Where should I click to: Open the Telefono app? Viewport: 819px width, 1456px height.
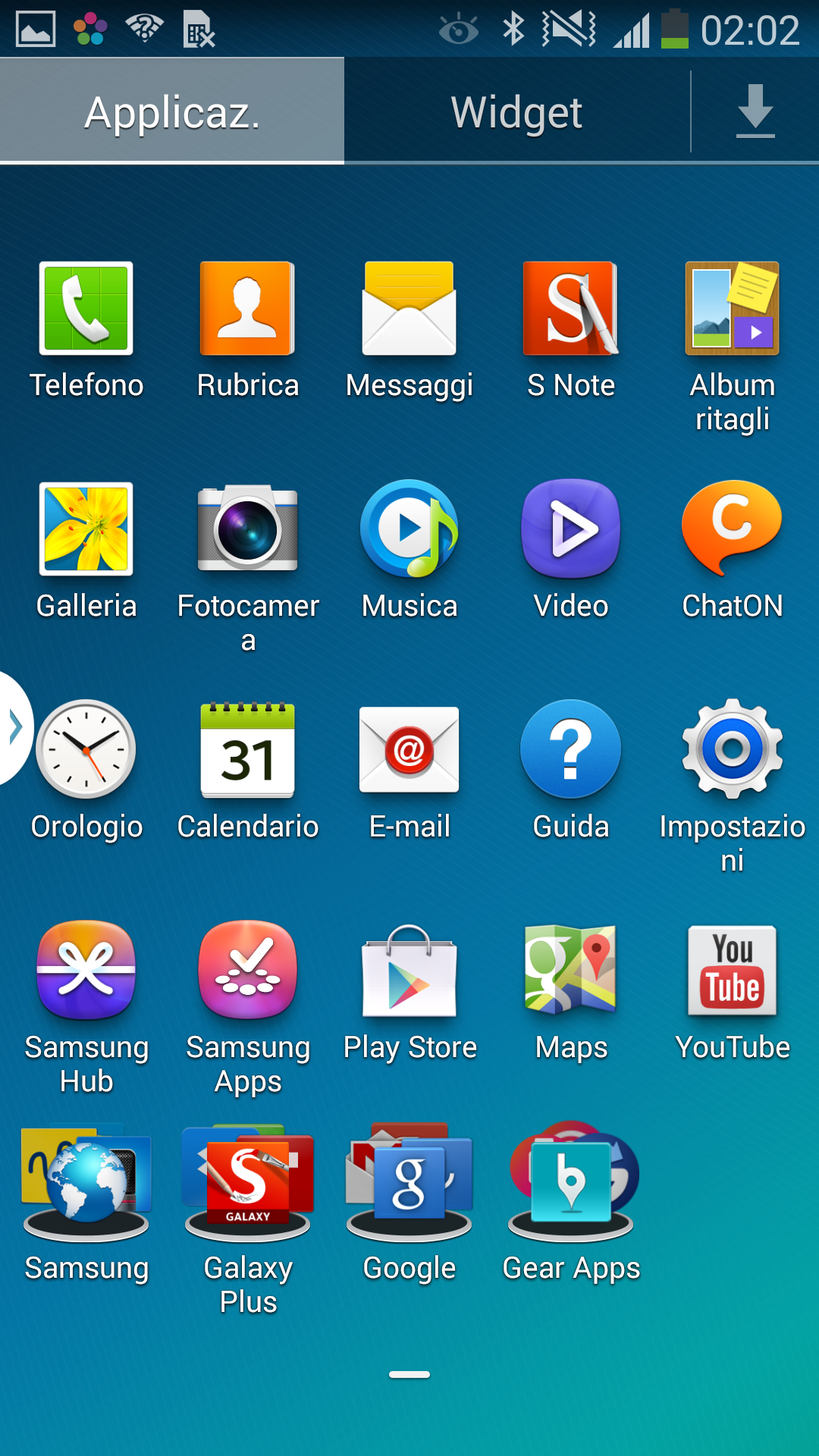(x=86, y=309)
